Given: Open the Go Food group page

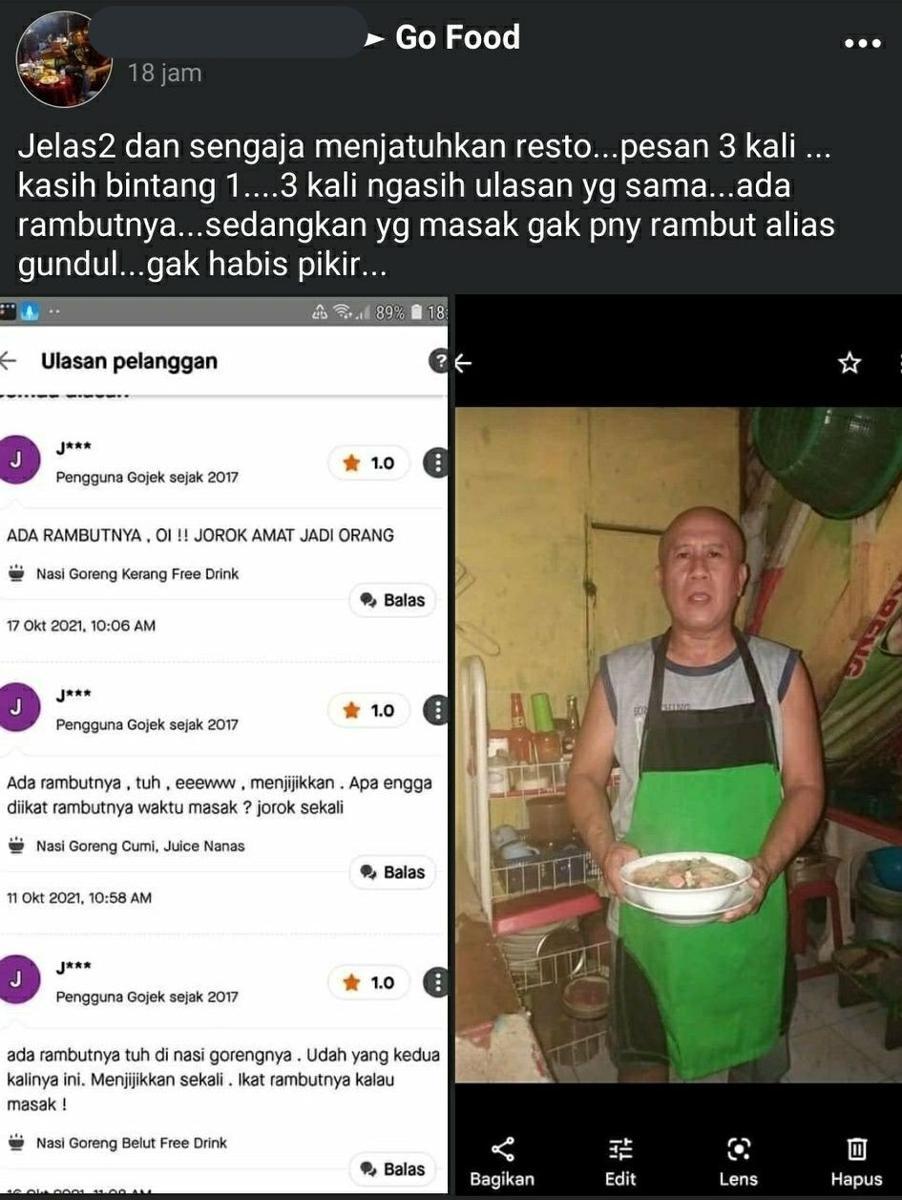Looking at the screenshot, I should pos(457,38).
